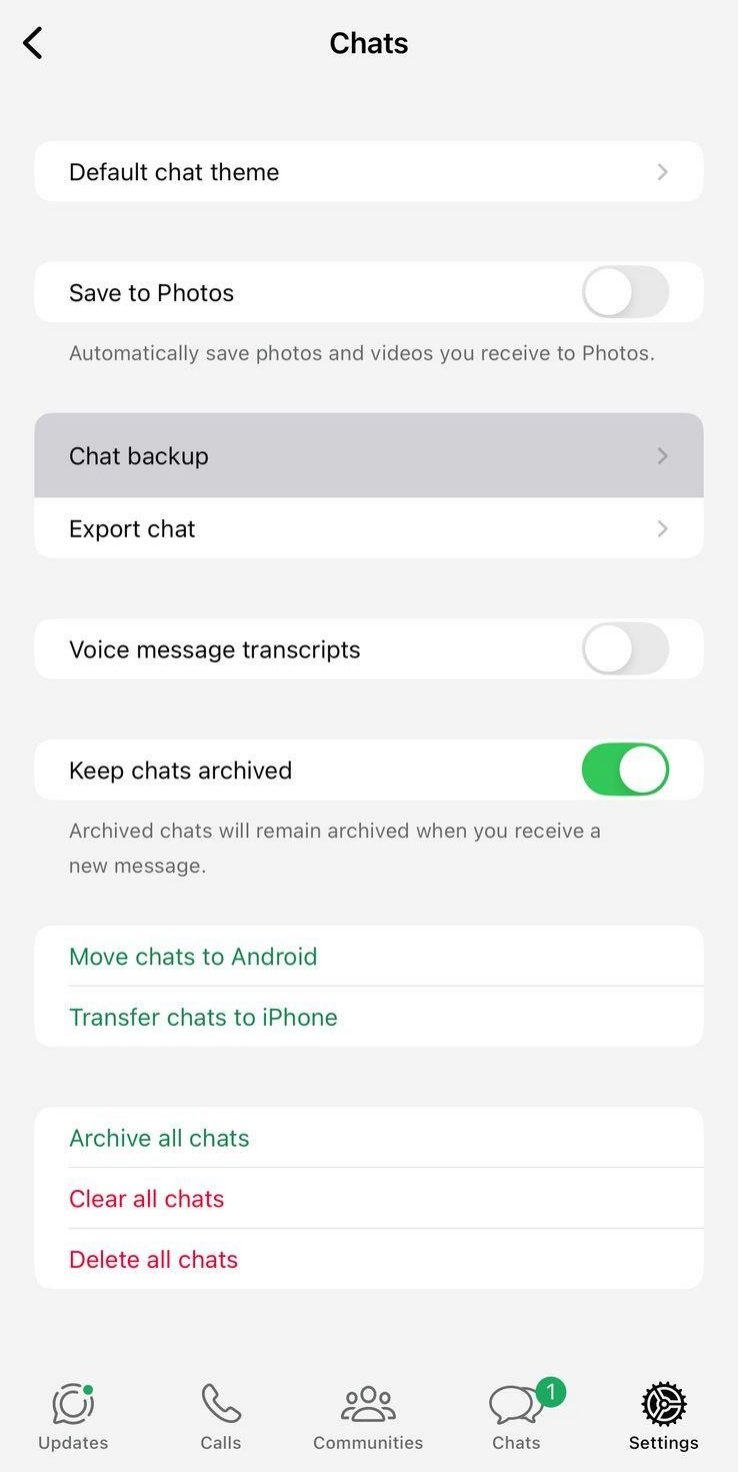This screenshot has width=742, height=1473.
Task: Switch to the Calls tab
Action: pyautogui.click(x=220, y=1416)
